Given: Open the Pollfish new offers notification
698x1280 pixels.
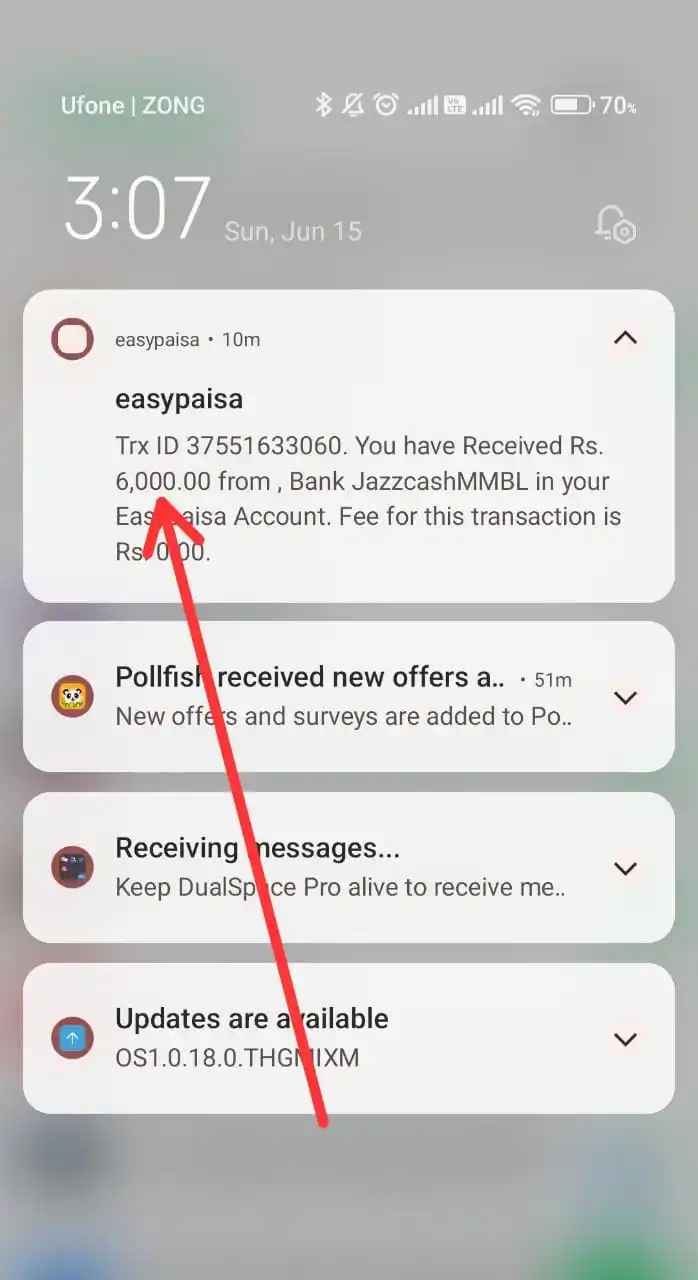Looking at the screenshot, I should coord(330,697).
